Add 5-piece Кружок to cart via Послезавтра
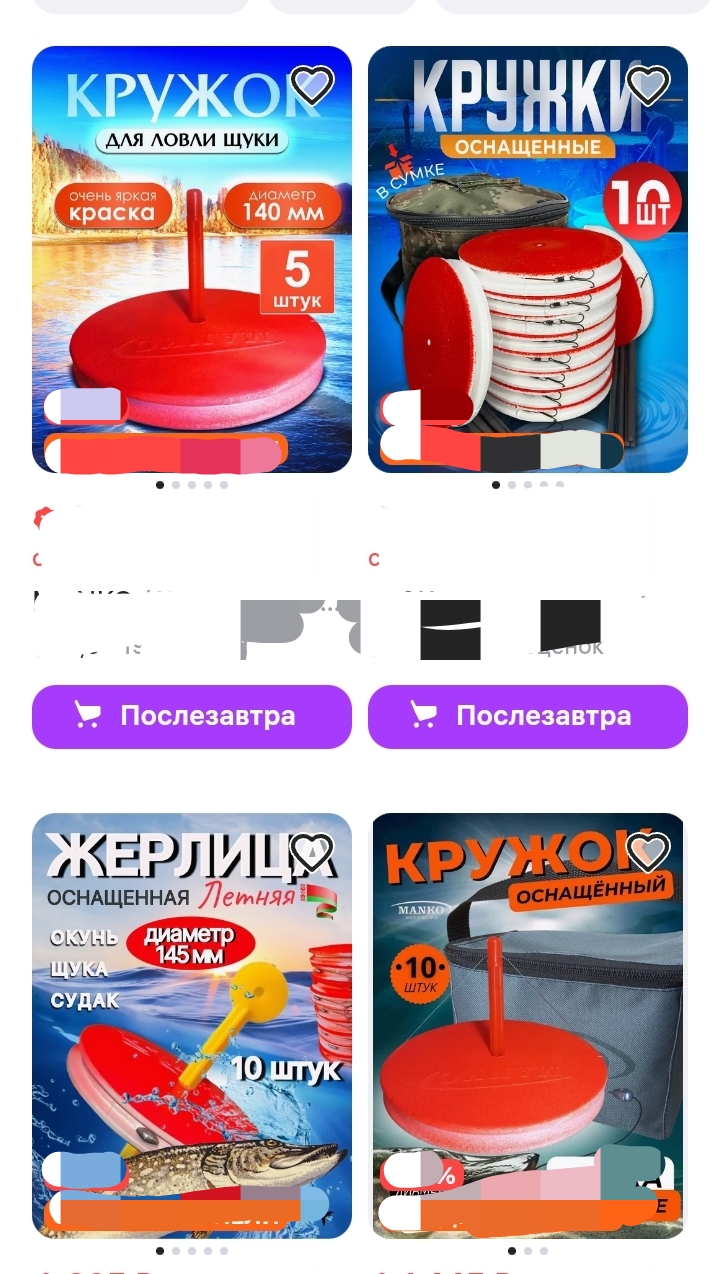This screenshot has width=713, height=1274. tap(192, 716)
